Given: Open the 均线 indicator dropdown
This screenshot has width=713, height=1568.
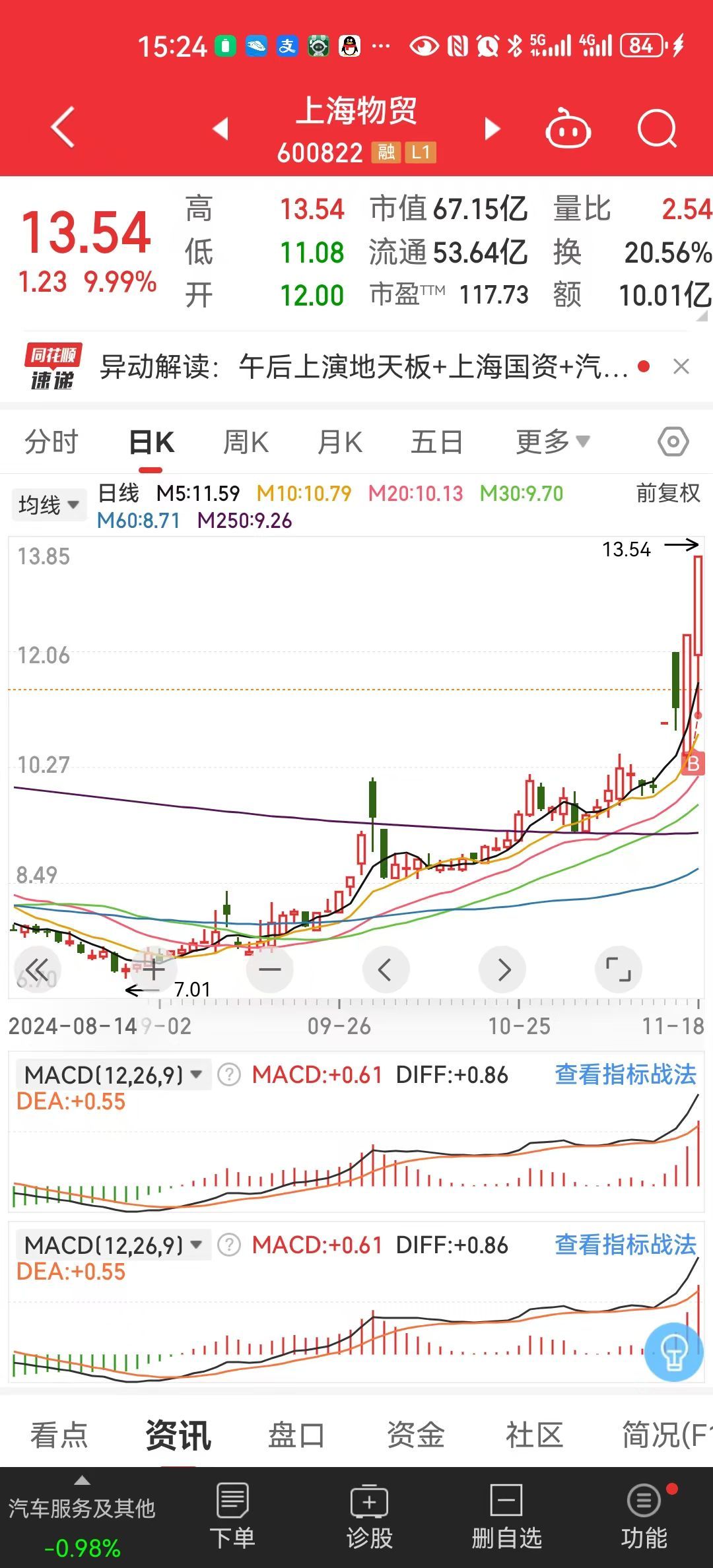Looking at the screenshot, I should pos(49,505).
